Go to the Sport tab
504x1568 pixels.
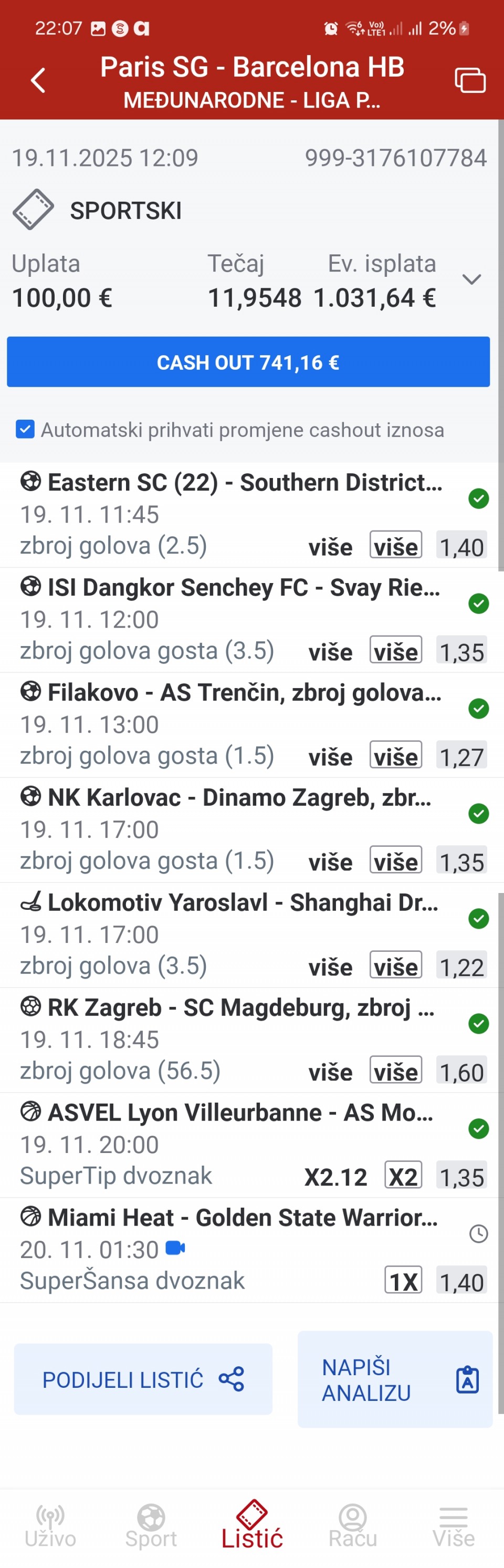click(151, 1527)
